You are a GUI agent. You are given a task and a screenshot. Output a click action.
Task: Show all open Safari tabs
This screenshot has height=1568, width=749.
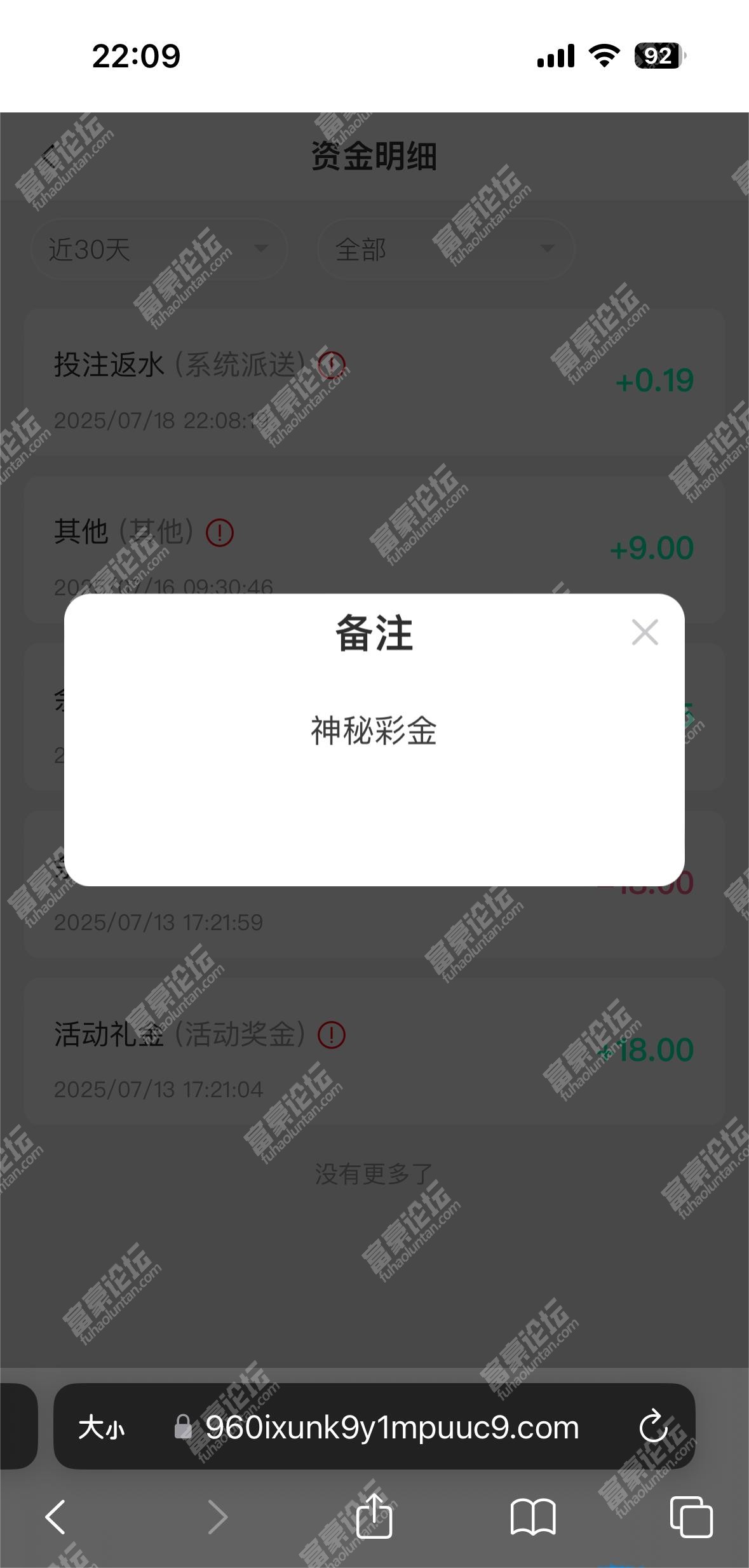tap(691, 1517)
